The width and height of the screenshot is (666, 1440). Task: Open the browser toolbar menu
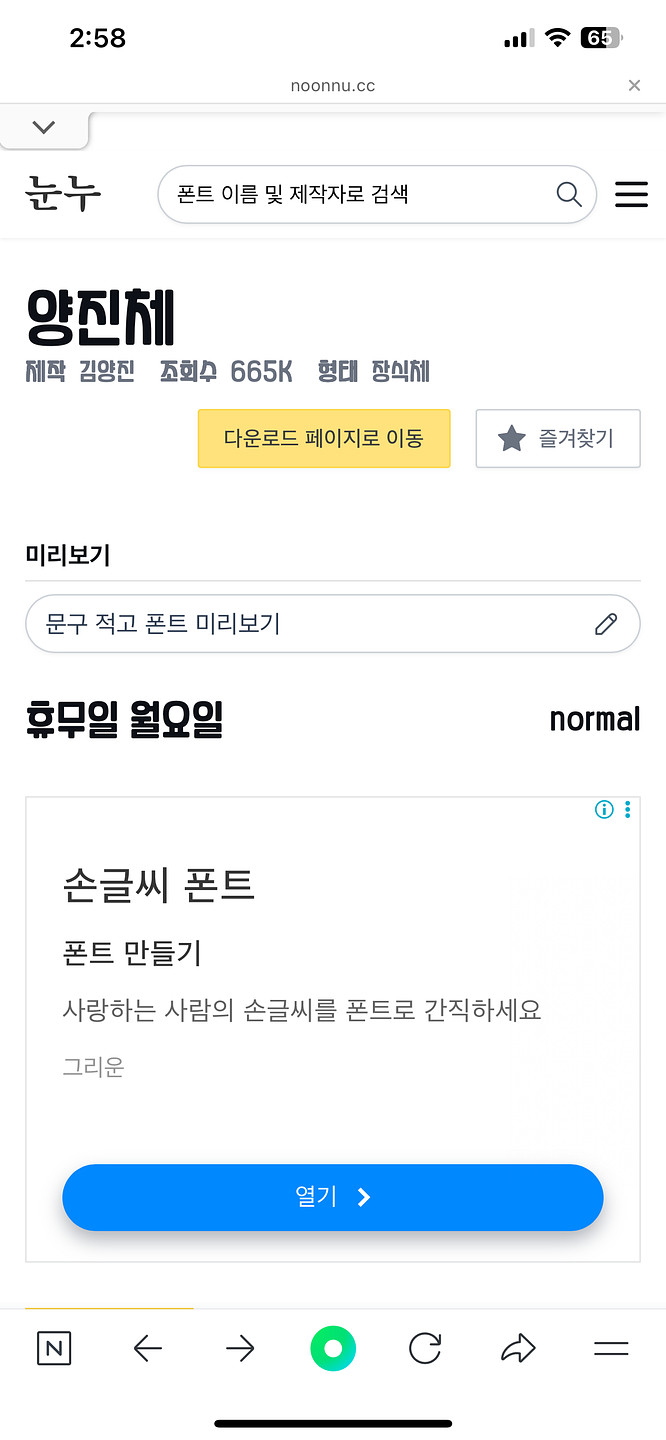[x=611, y=1349]
